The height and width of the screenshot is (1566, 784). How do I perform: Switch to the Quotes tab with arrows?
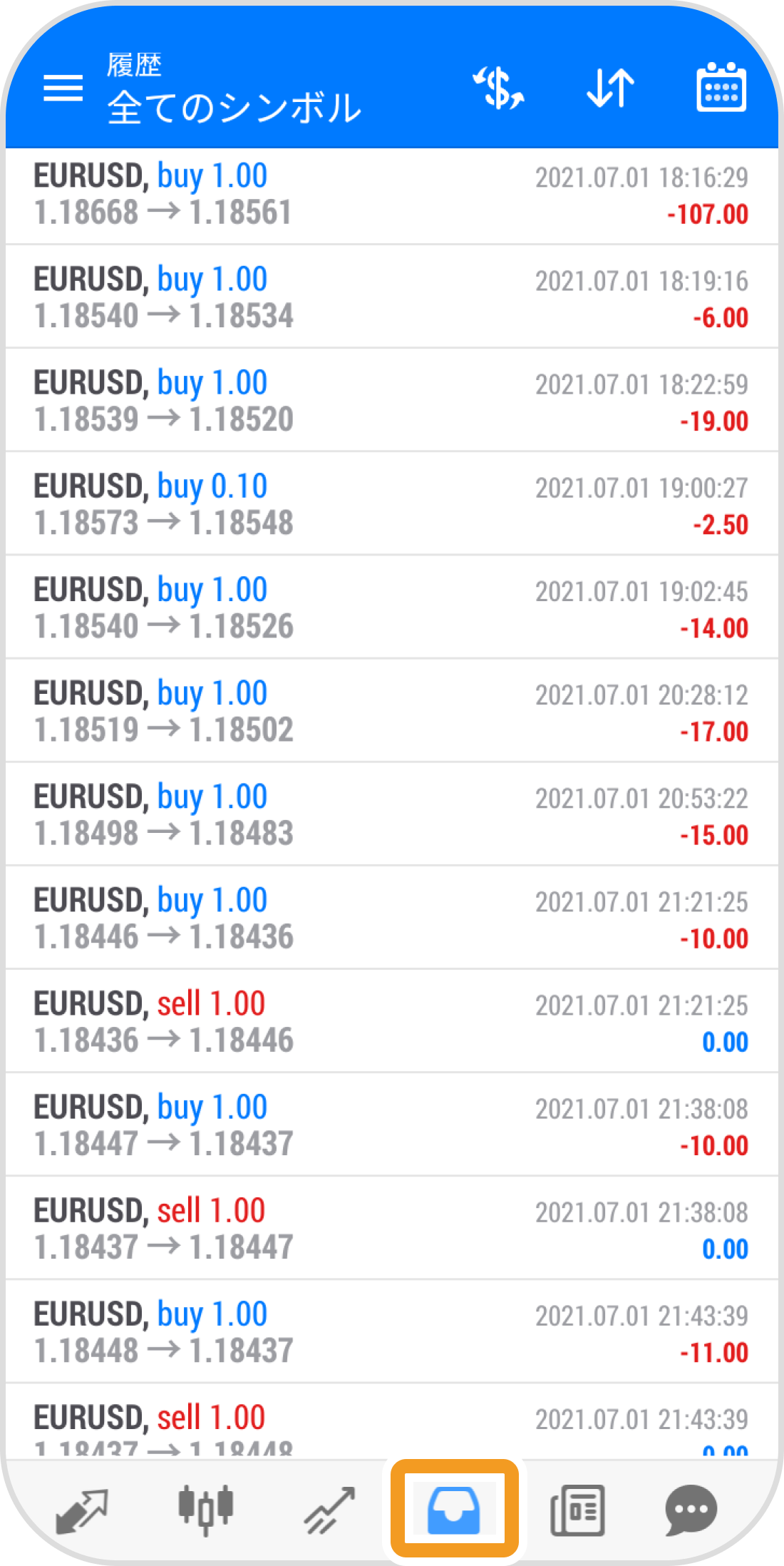[81, 1510]
